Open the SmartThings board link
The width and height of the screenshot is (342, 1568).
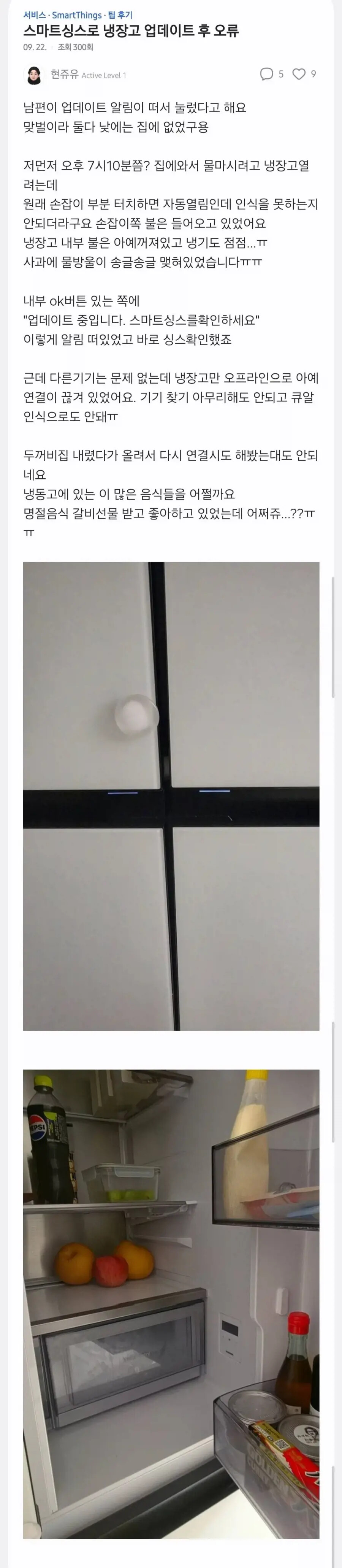(77, 15)
